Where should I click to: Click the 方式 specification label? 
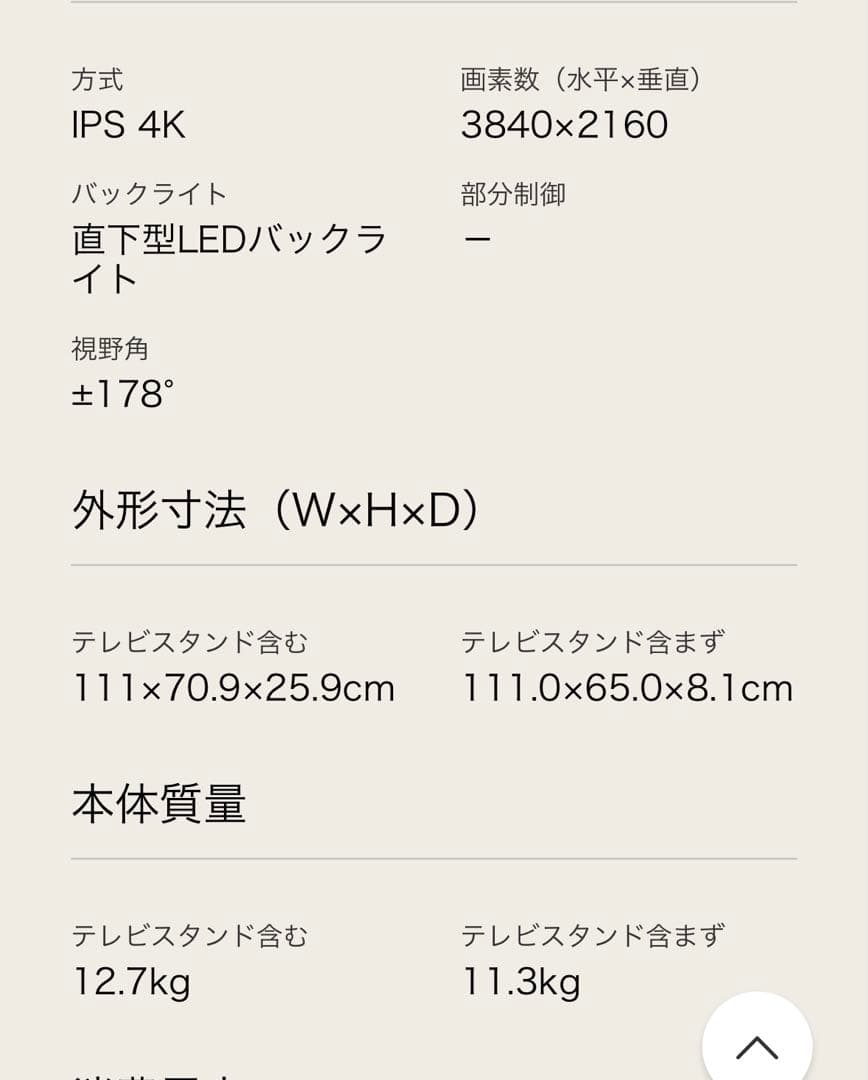coord(96,80)
